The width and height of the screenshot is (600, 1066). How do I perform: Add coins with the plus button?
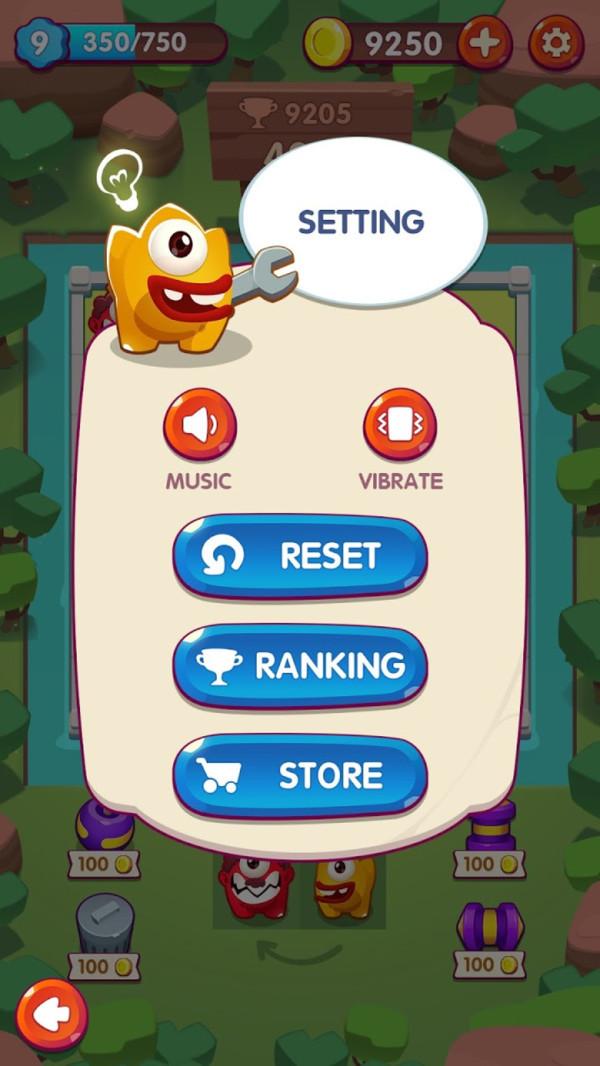point(485,44)
